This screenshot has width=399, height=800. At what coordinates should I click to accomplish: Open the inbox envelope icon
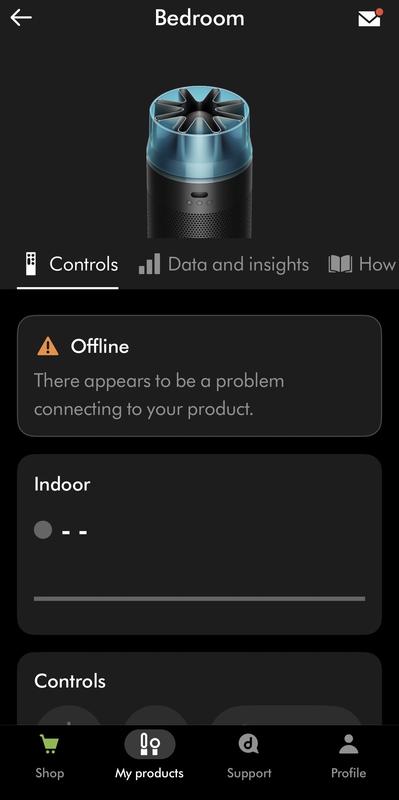point(370,18)
